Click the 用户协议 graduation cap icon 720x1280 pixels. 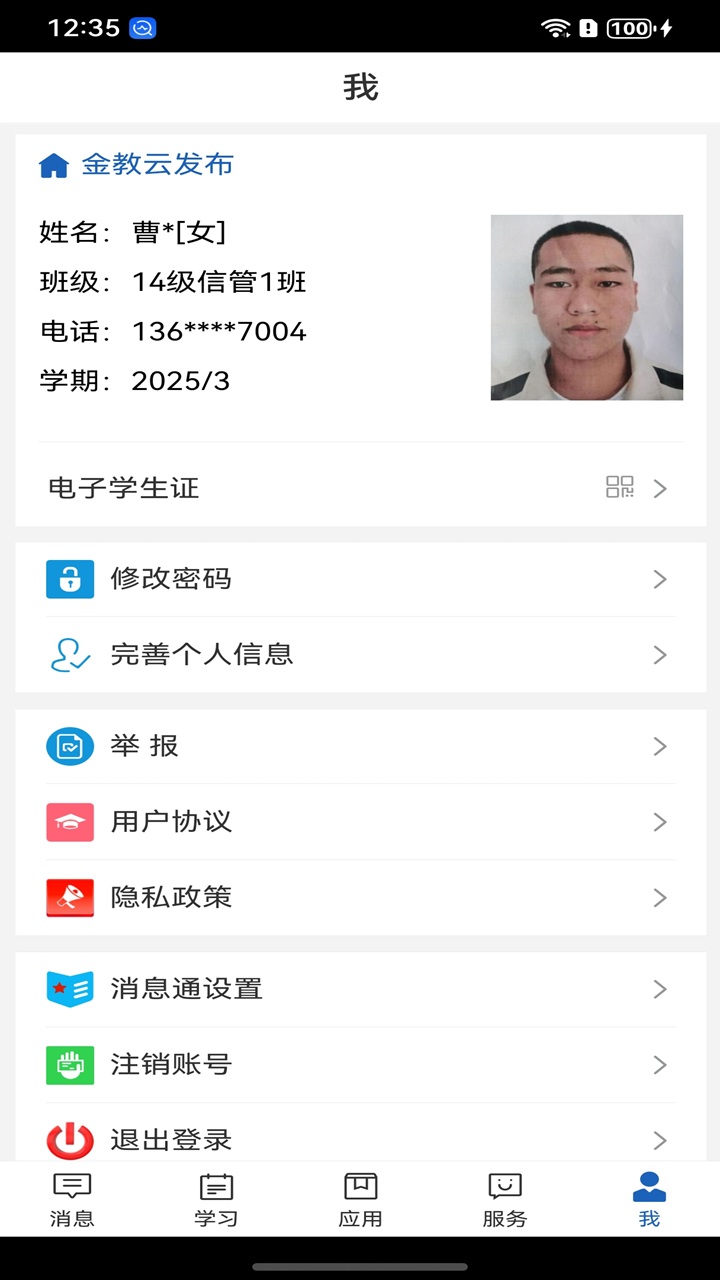click(x=69, y=821)
